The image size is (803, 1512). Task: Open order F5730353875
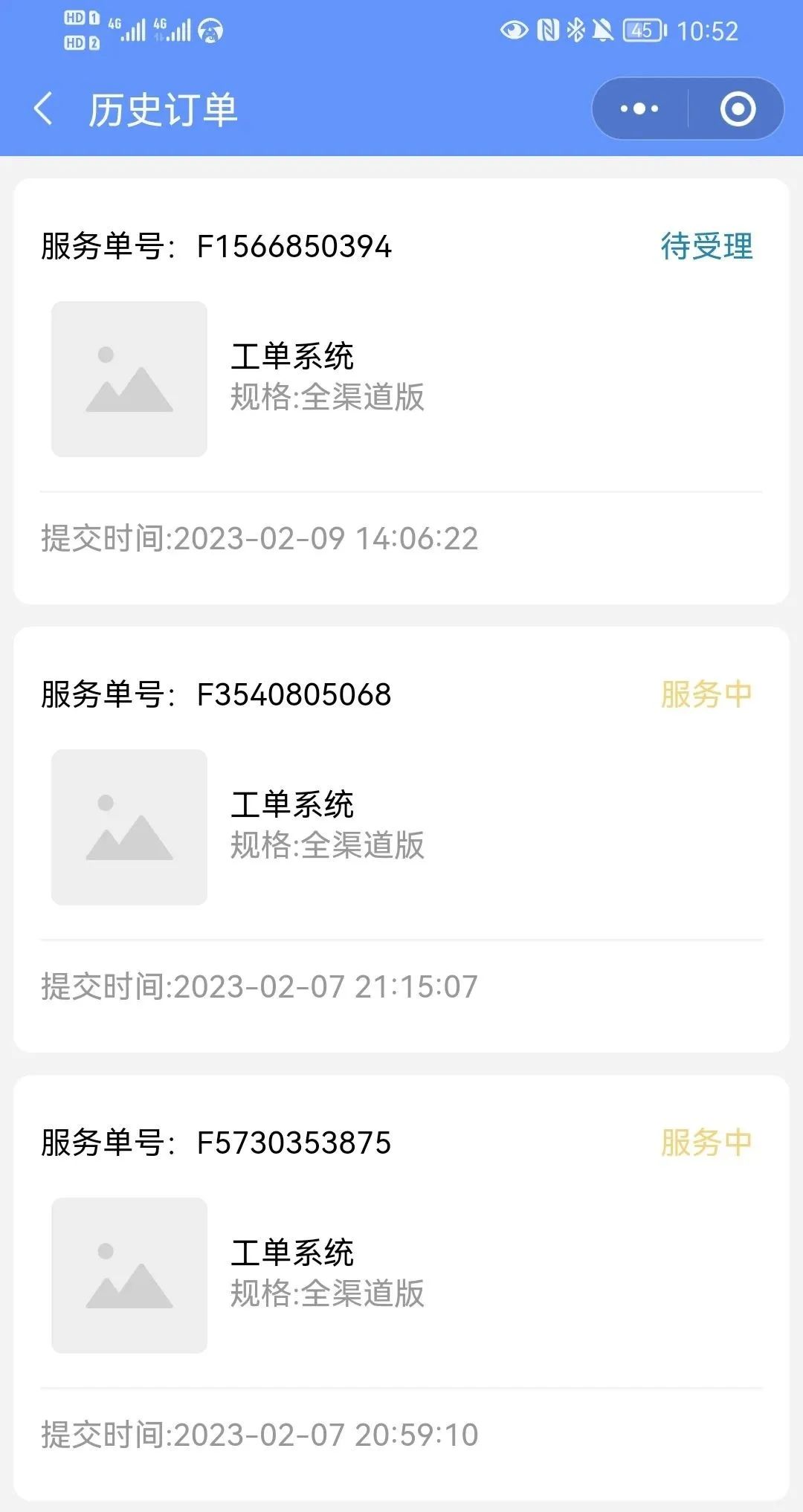pos(401,1288)
